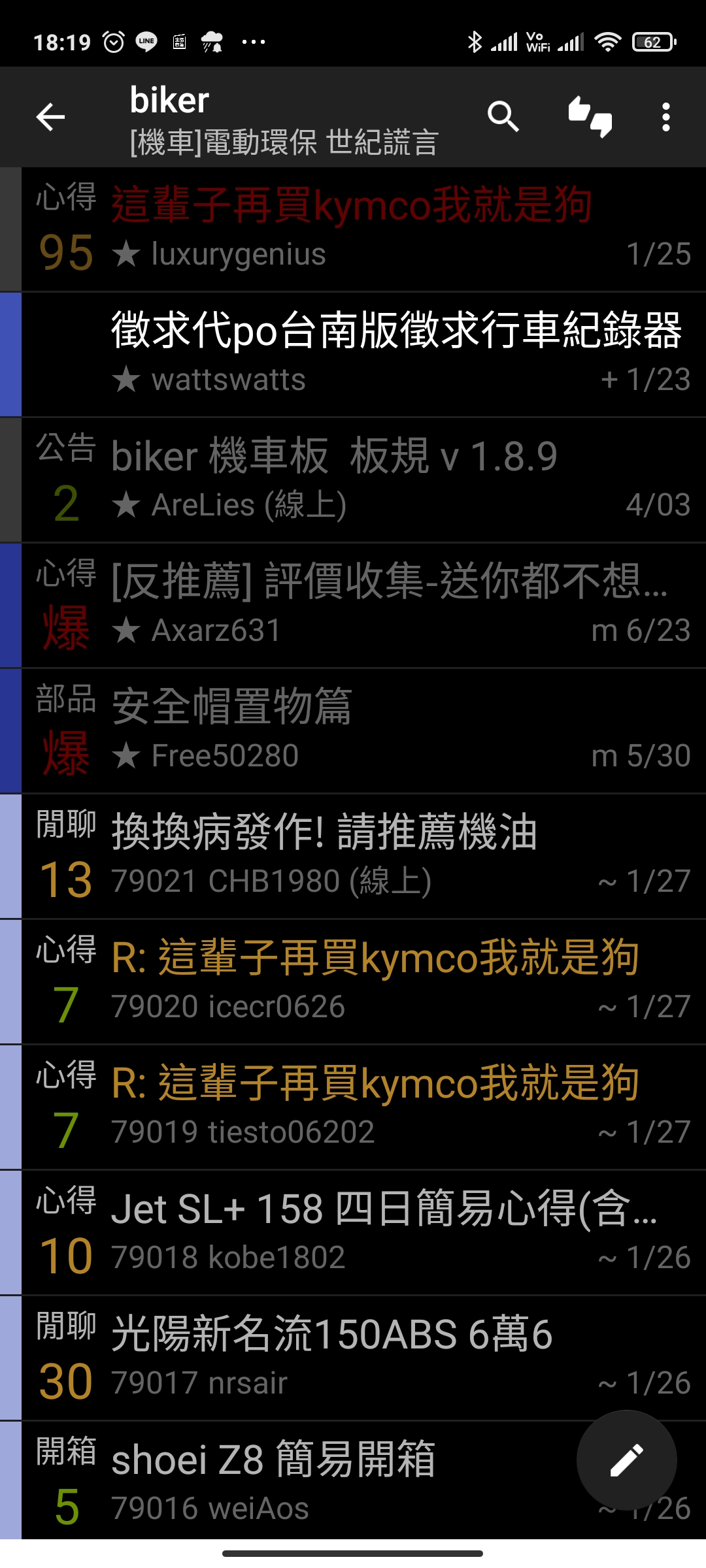This screenshot has width=706, height=1568.
Task: Open search in the biker board
Action: tap(503, 118)
